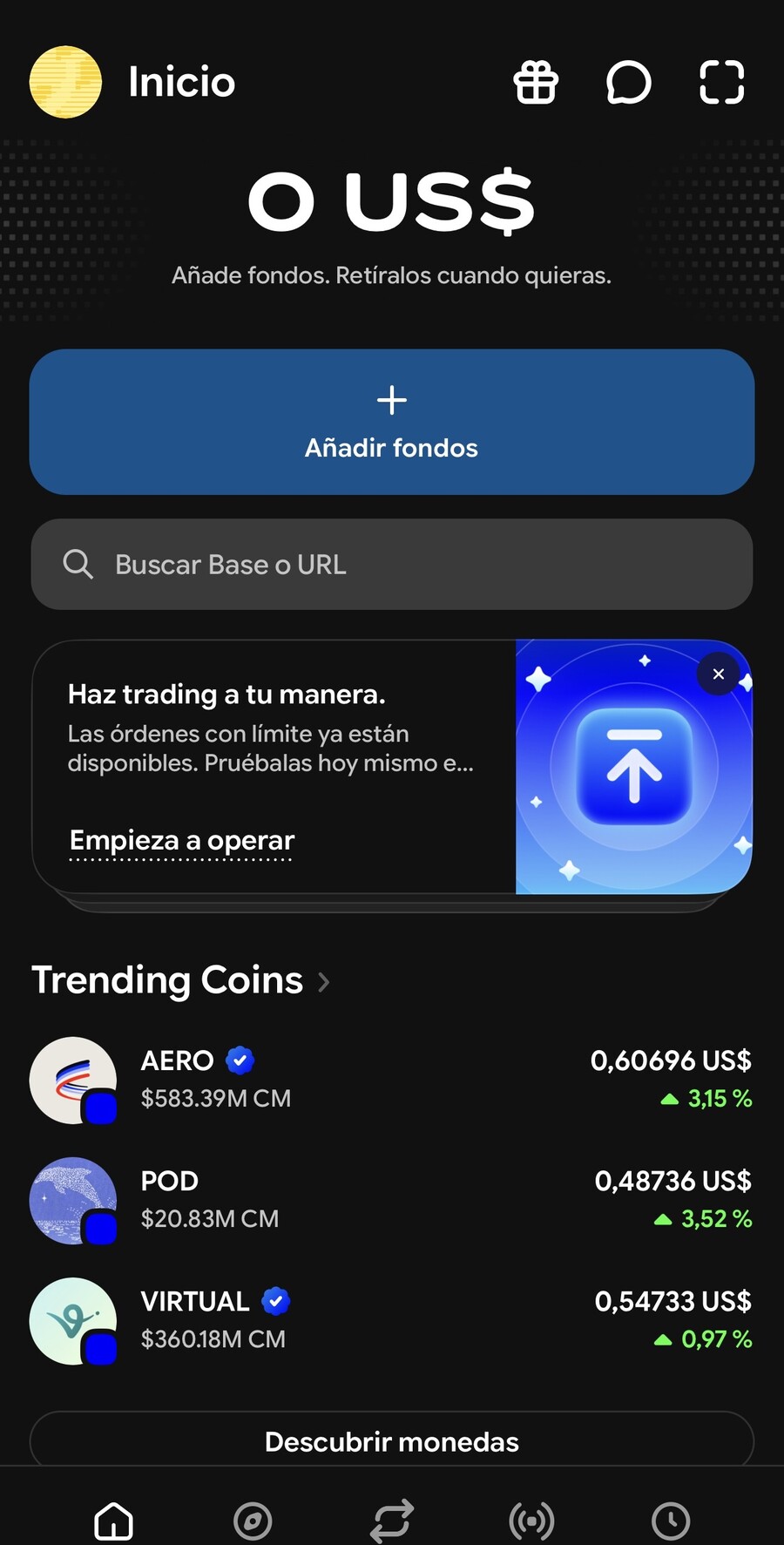Image resolution: width=784 pixels, height=1545 pixels.
Task: Switch to the home tab
Action: 114,1521
